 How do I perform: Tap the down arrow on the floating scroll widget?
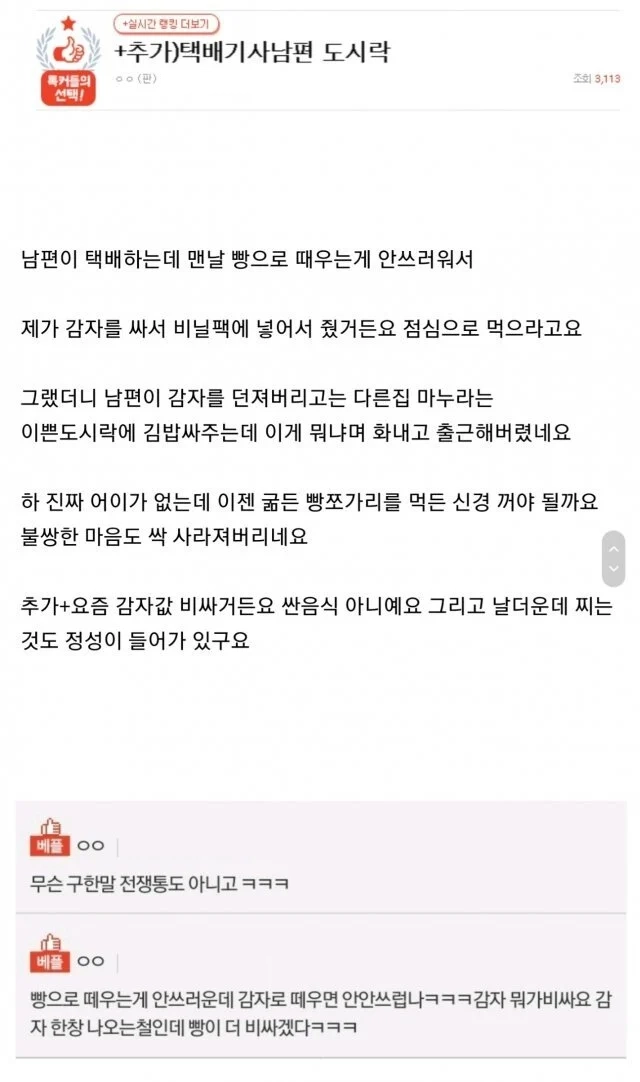614,570
